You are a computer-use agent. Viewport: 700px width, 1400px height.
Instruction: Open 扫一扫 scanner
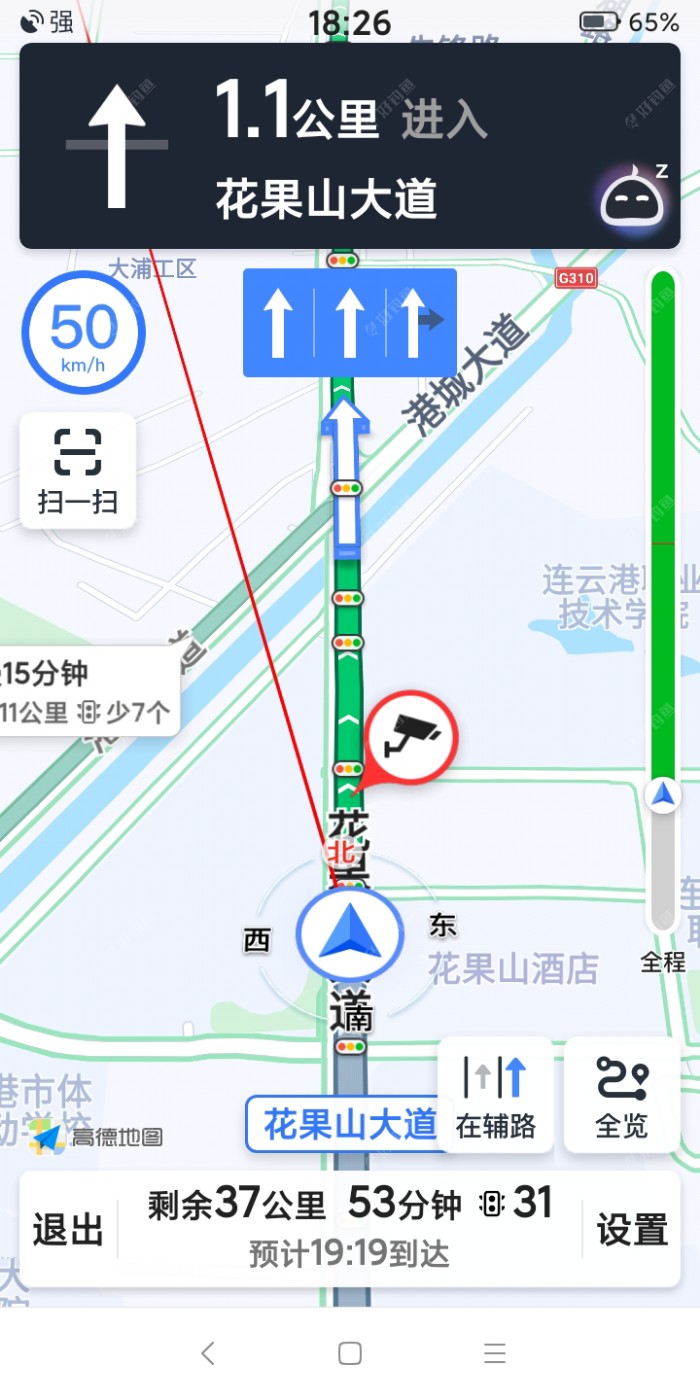(x=78, y=470)
